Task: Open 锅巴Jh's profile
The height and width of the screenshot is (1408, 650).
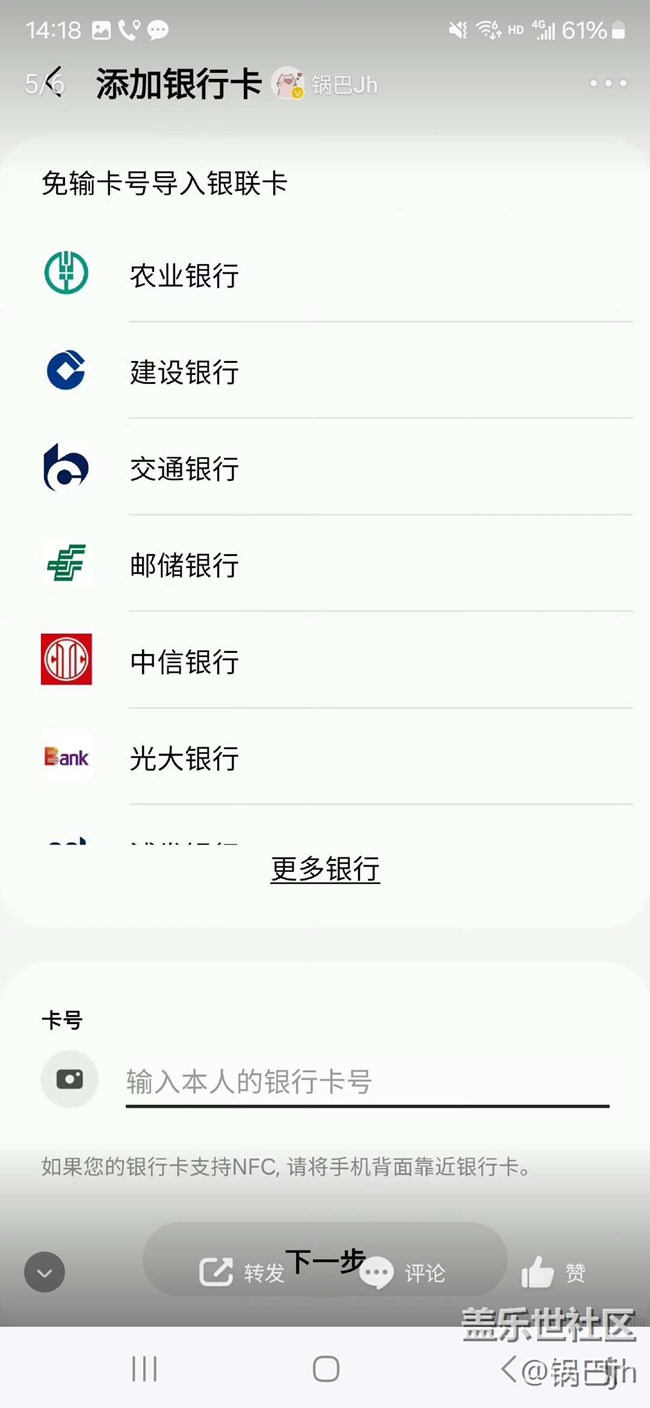Action: pyautogui.click(x=326, y=85)
